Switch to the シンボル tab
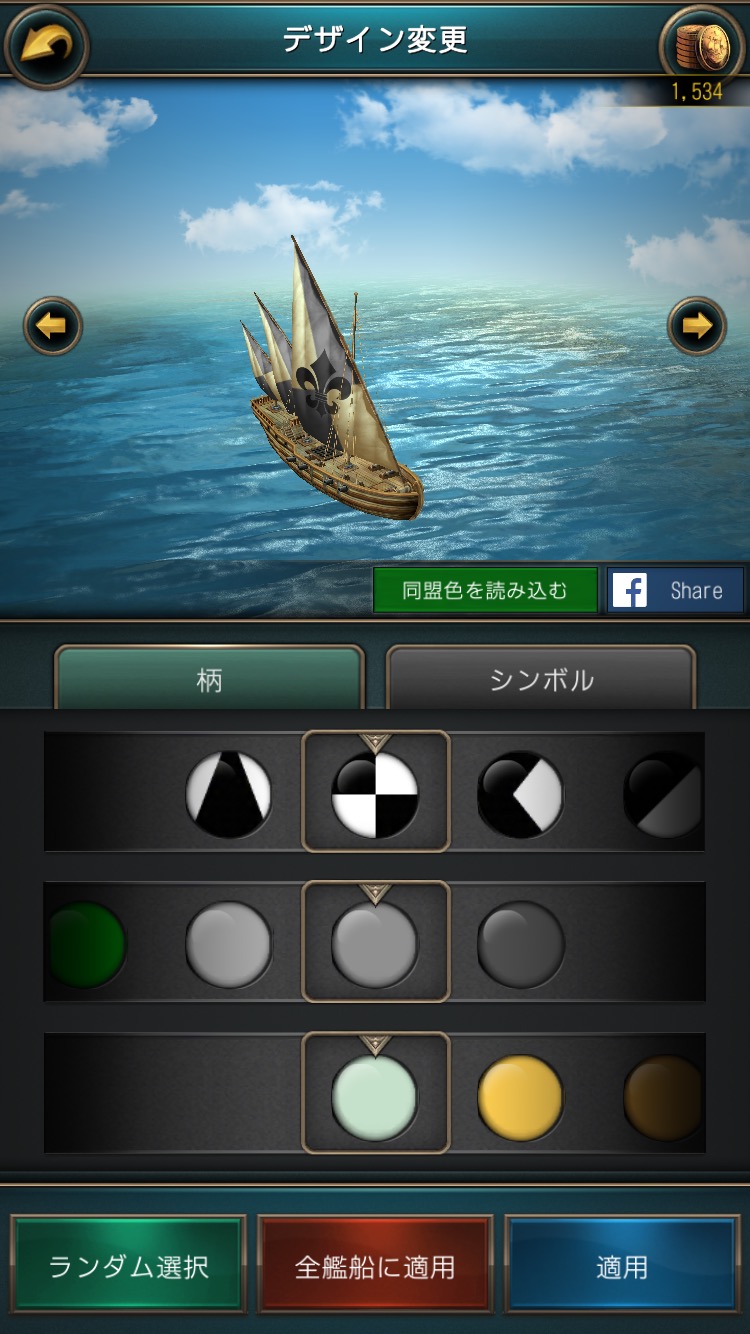750x1334 pixels. [541, 680]
